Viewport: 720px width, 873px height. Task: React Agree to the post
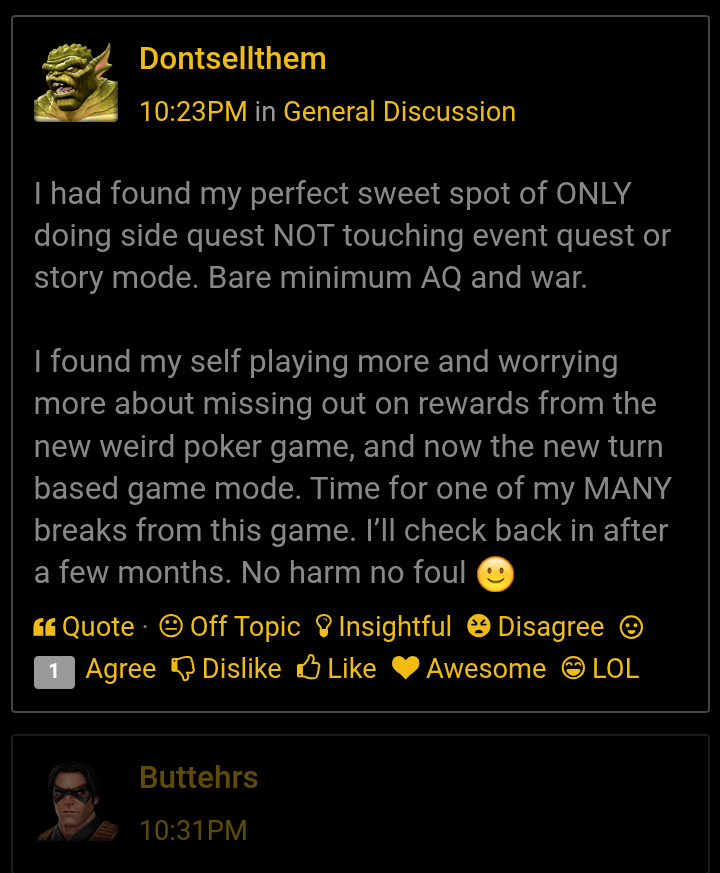[120, 669]
